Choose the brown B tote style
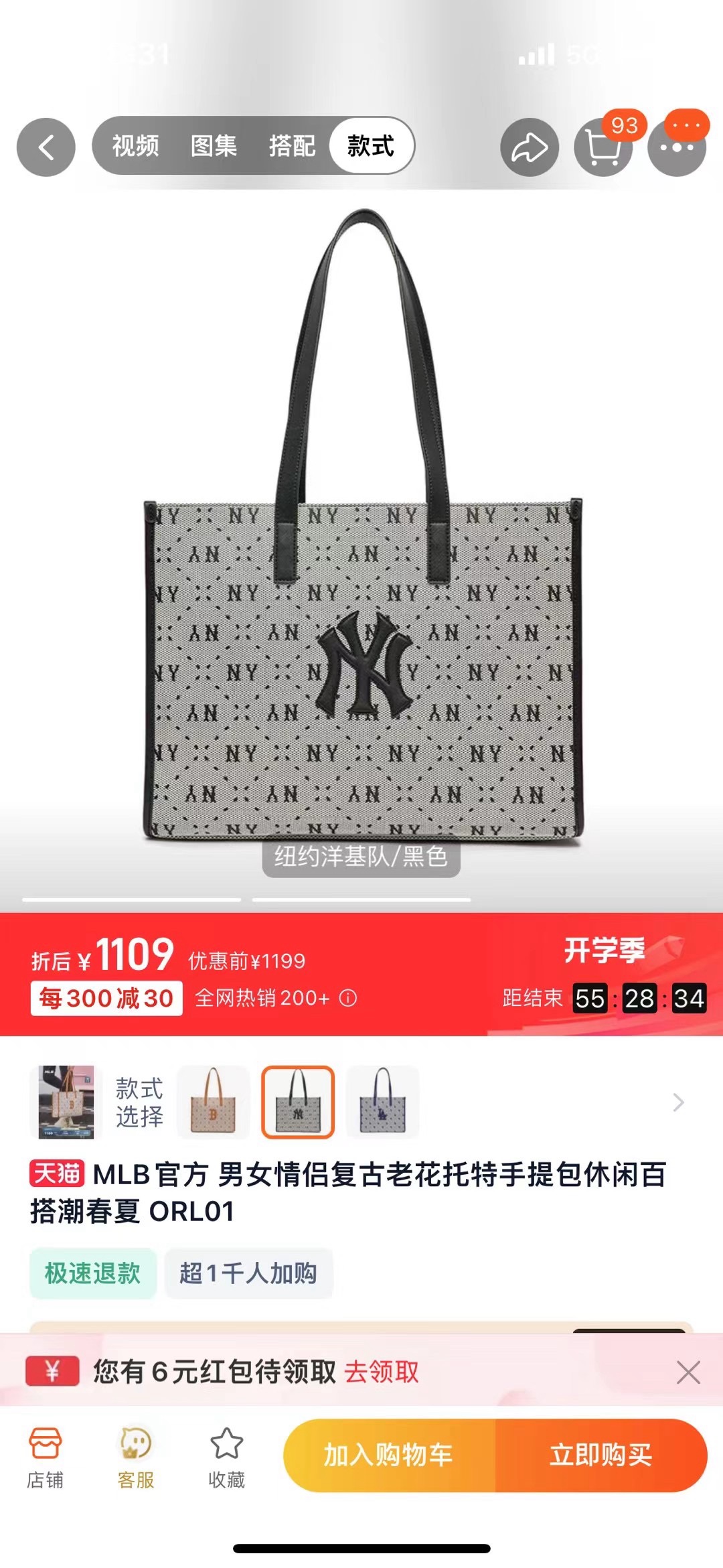This screenshot has width=723, height=1568. point(214,1102)
